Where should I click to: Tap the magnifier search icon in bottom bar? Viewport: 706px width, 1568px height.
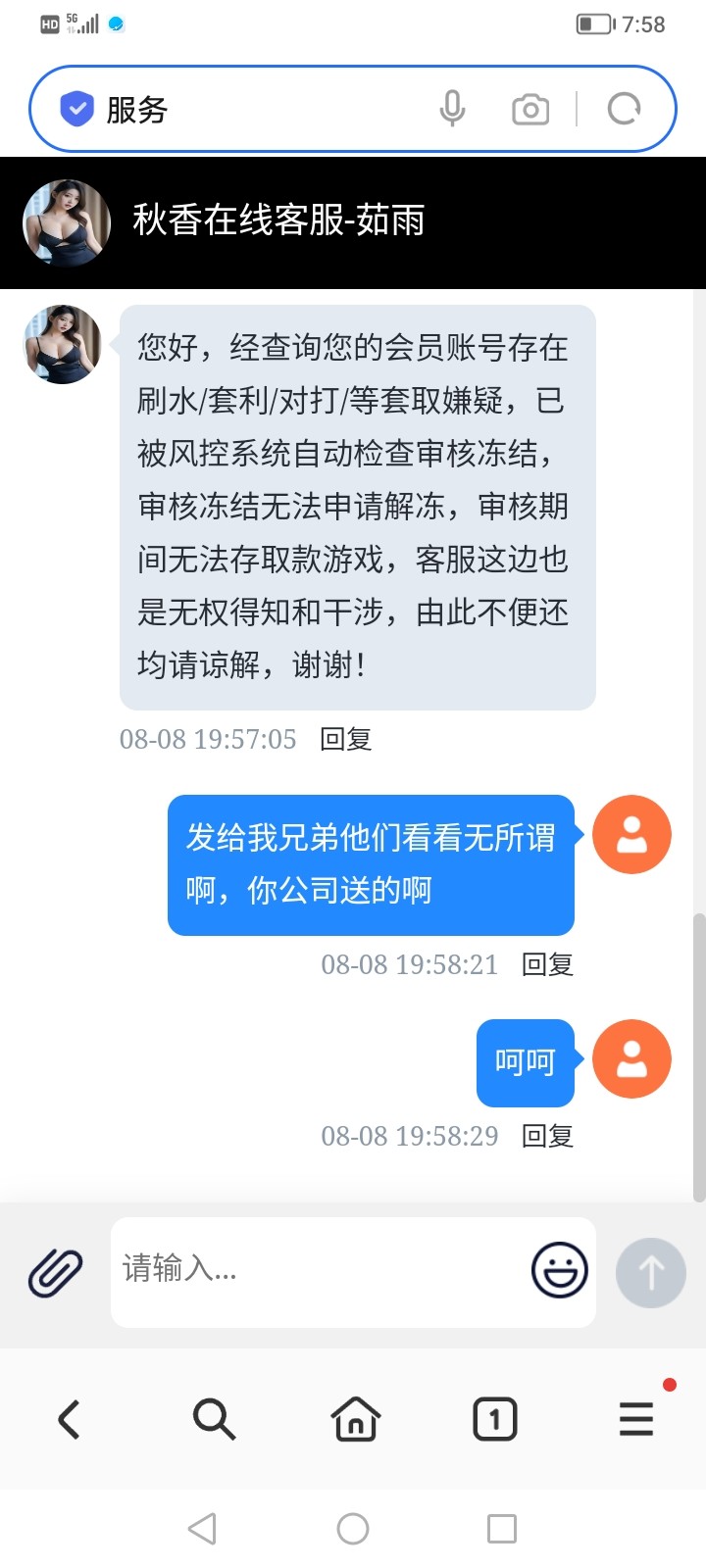[x=214, y=1418]
